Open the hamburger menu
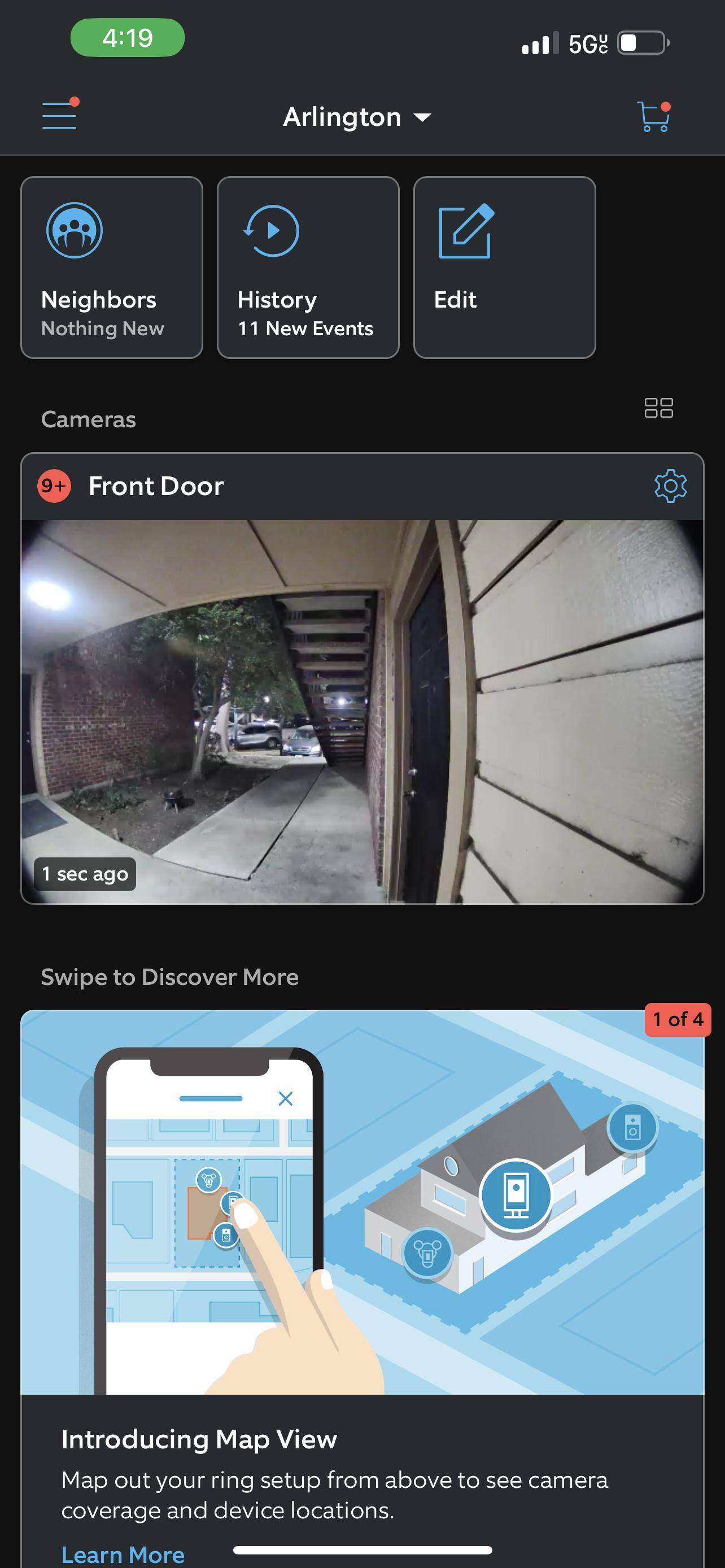Viewport: 725px width, 1568px height. [59, 115]
